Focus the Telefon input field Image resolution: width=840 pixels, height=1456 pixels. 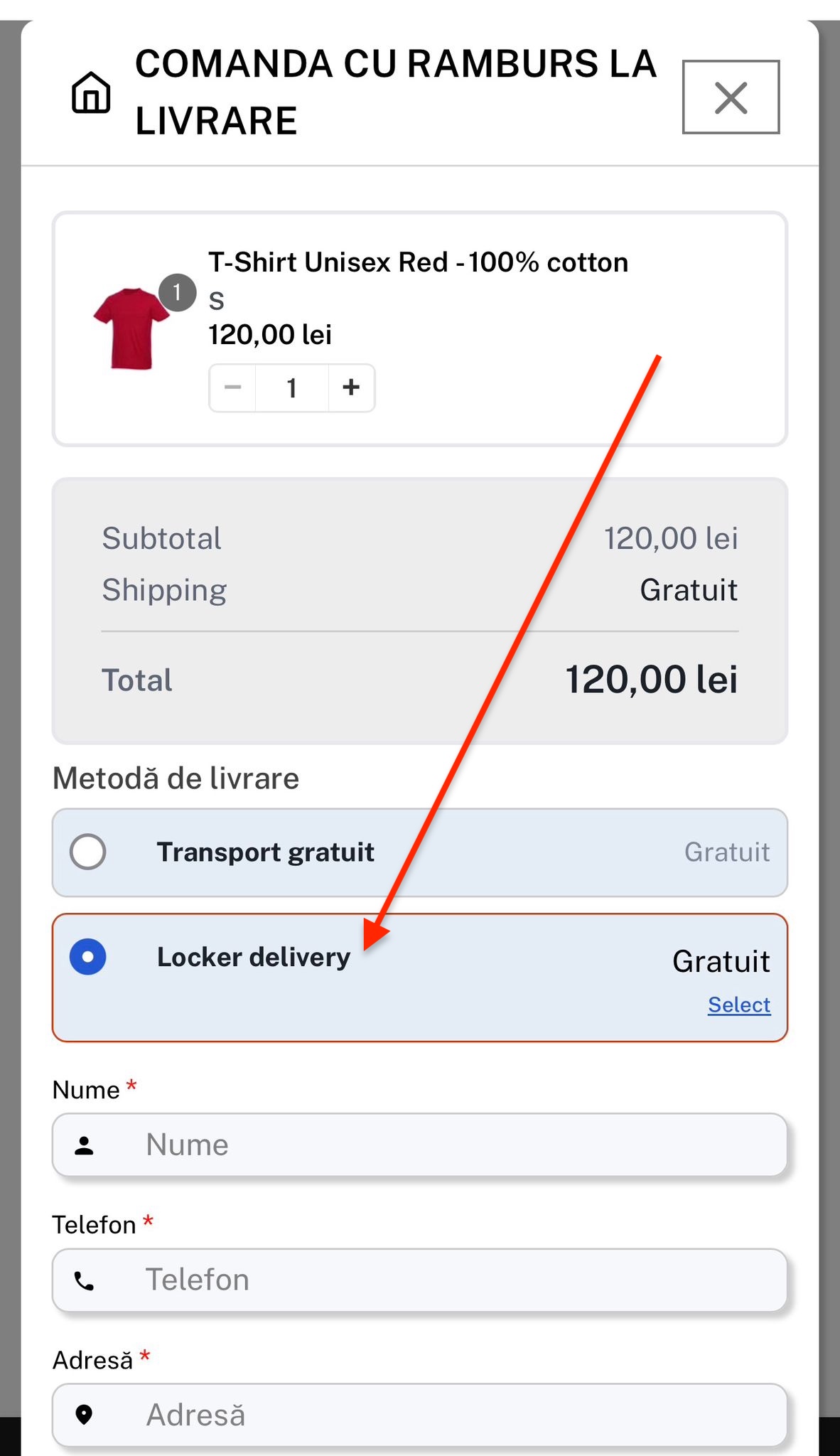click(455, 1280)
